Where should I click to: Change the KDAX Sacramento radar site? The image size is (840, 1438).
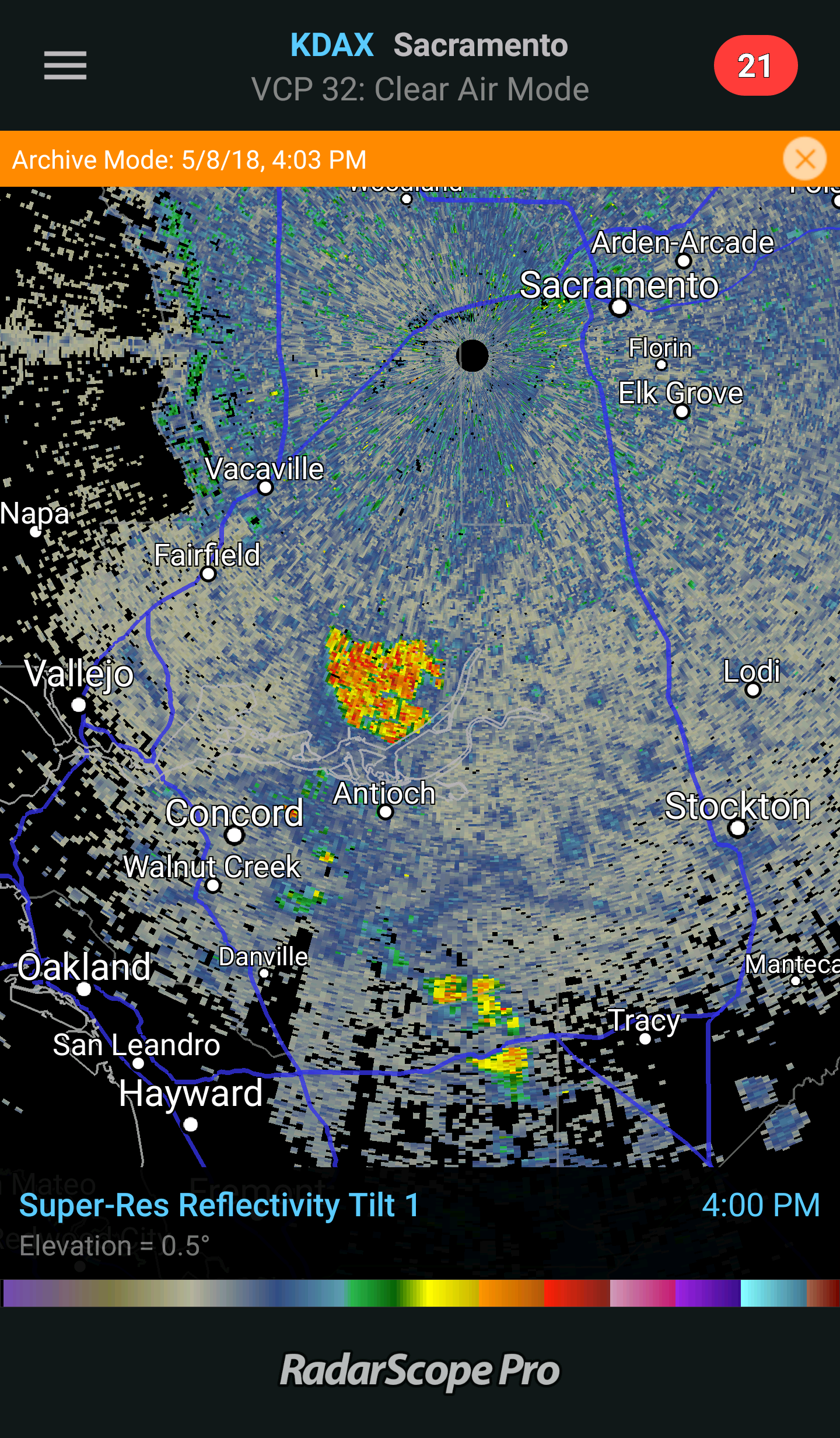click(428, 46)
